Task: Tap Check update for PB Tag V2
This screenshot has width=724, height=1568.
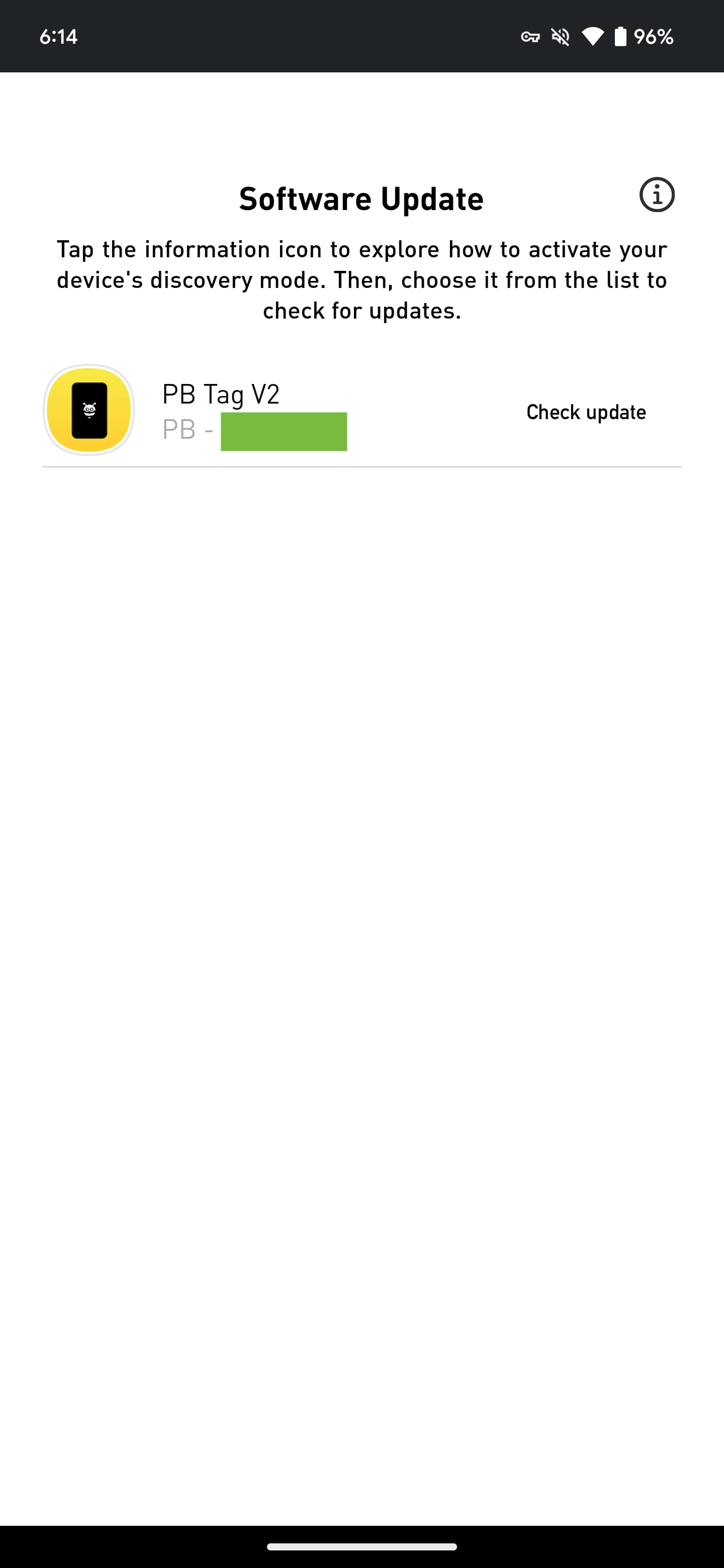Action: [585, 412]
